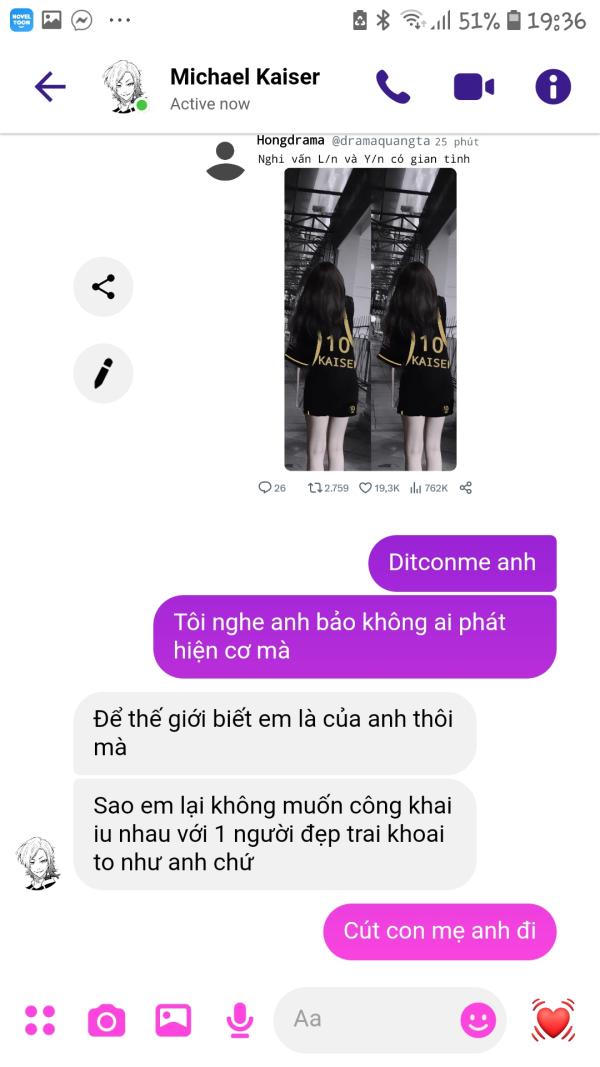Send the beating heart reaction
This screenshot has height=1067, width=600.
[553, 1020]
